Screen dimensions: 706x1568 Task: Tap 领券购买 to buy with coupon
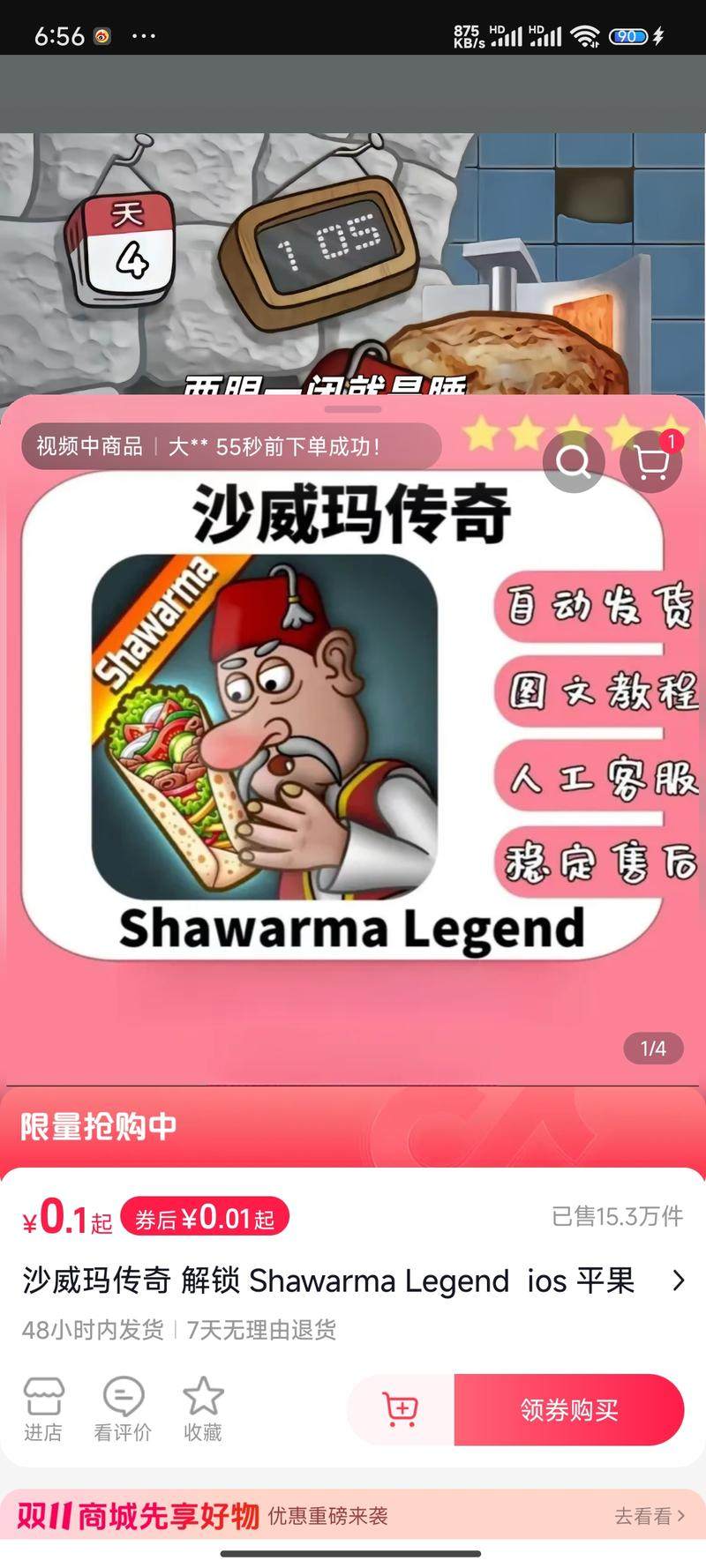click(x=569, y=1409)
